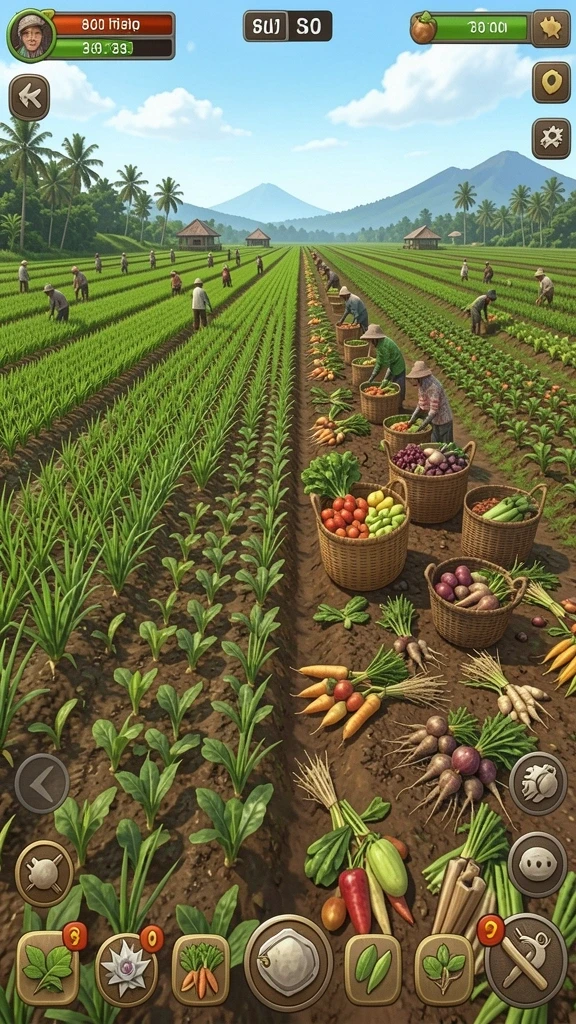576x1024 pixels.
Task: Open the map location pin
Action: [551, 83]
